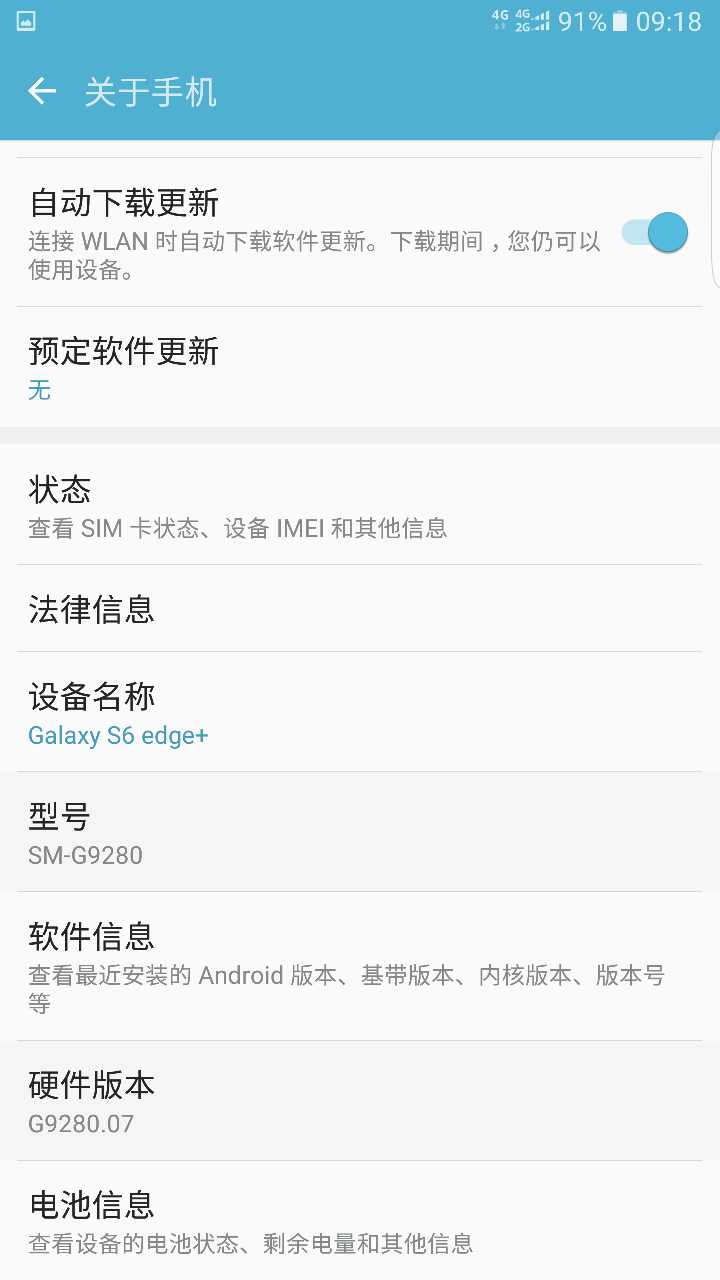Open 软件信息 details
Image resolution: width=720 pixels, height=1280 pixels.
(x=360, y=966)
